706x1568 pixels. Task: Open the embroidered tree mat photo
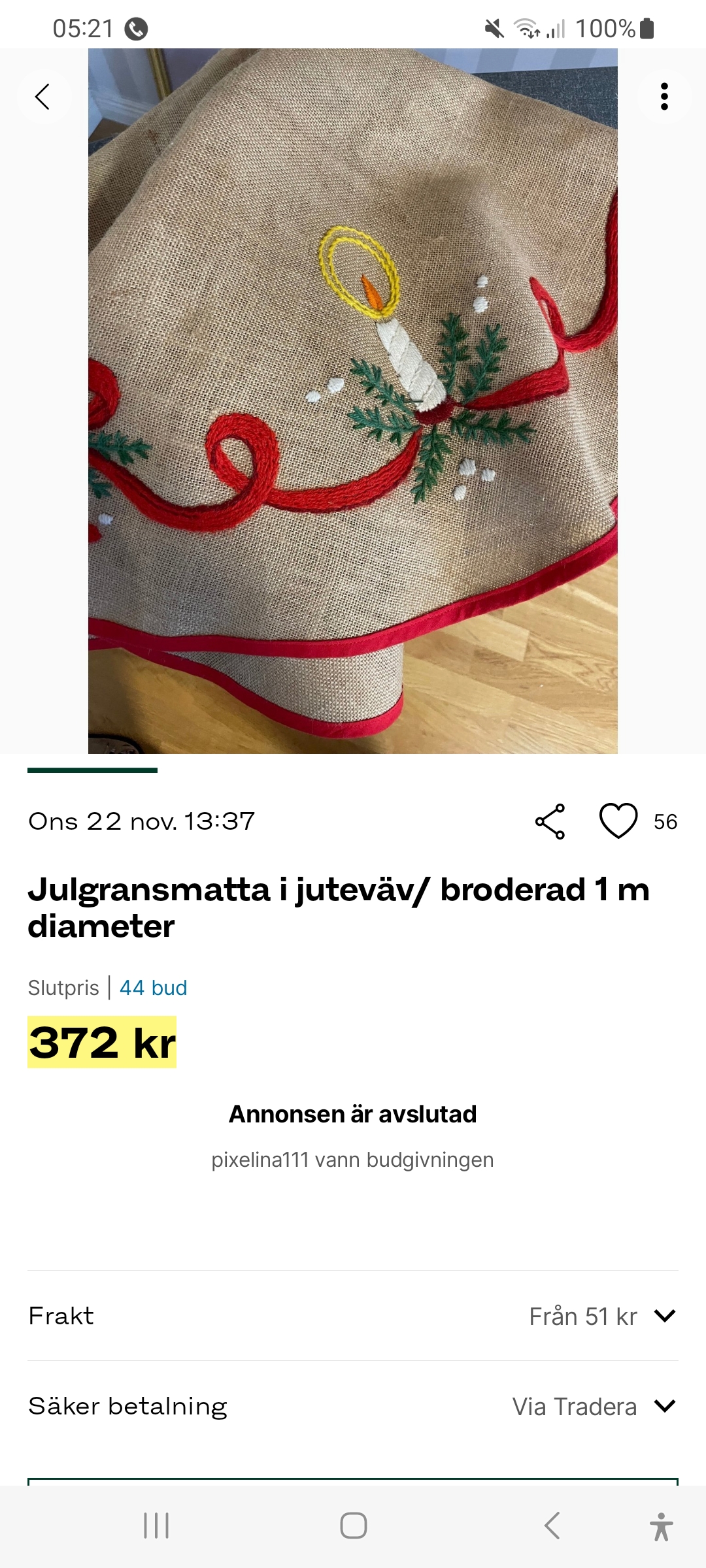point(353,401)
